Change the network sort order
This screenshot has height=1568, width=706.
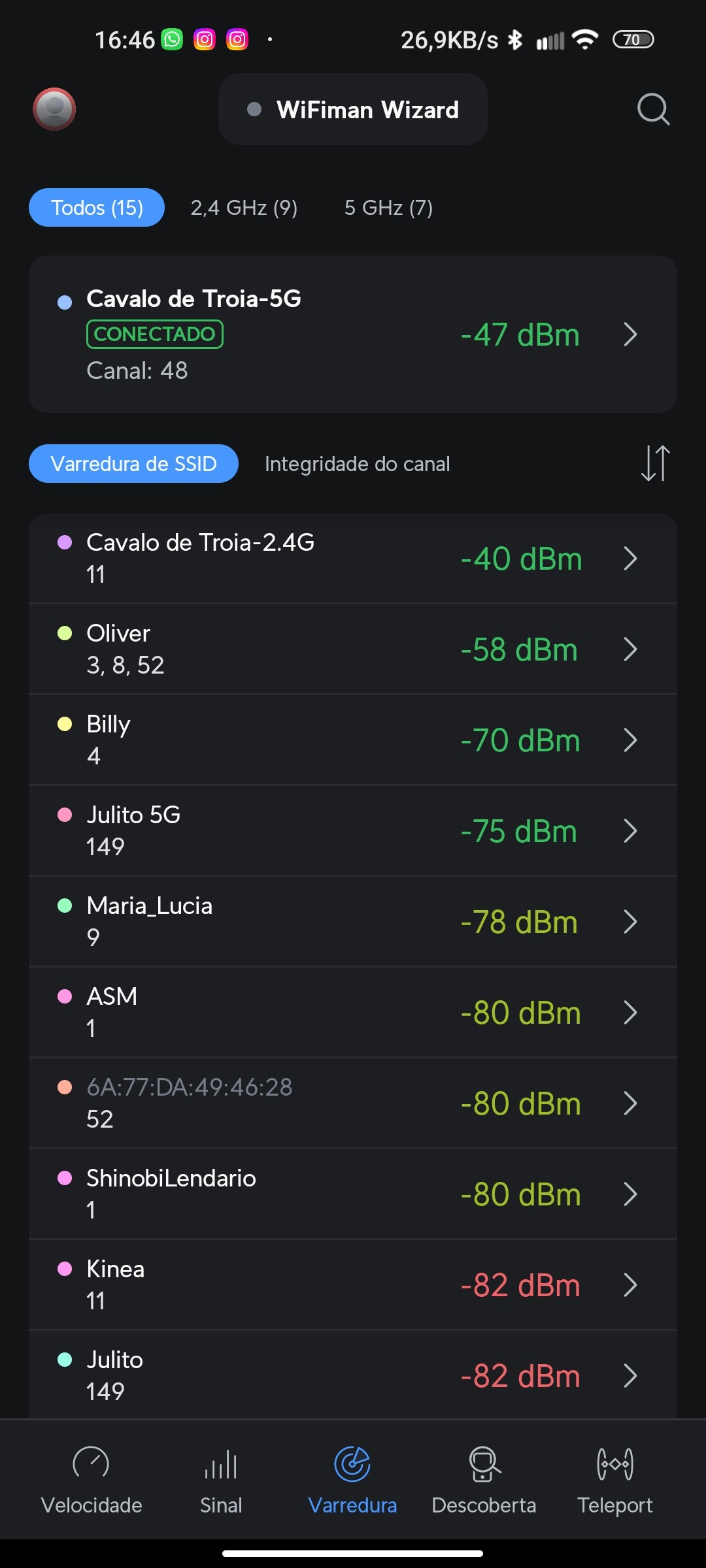click(x=655, y=463)
